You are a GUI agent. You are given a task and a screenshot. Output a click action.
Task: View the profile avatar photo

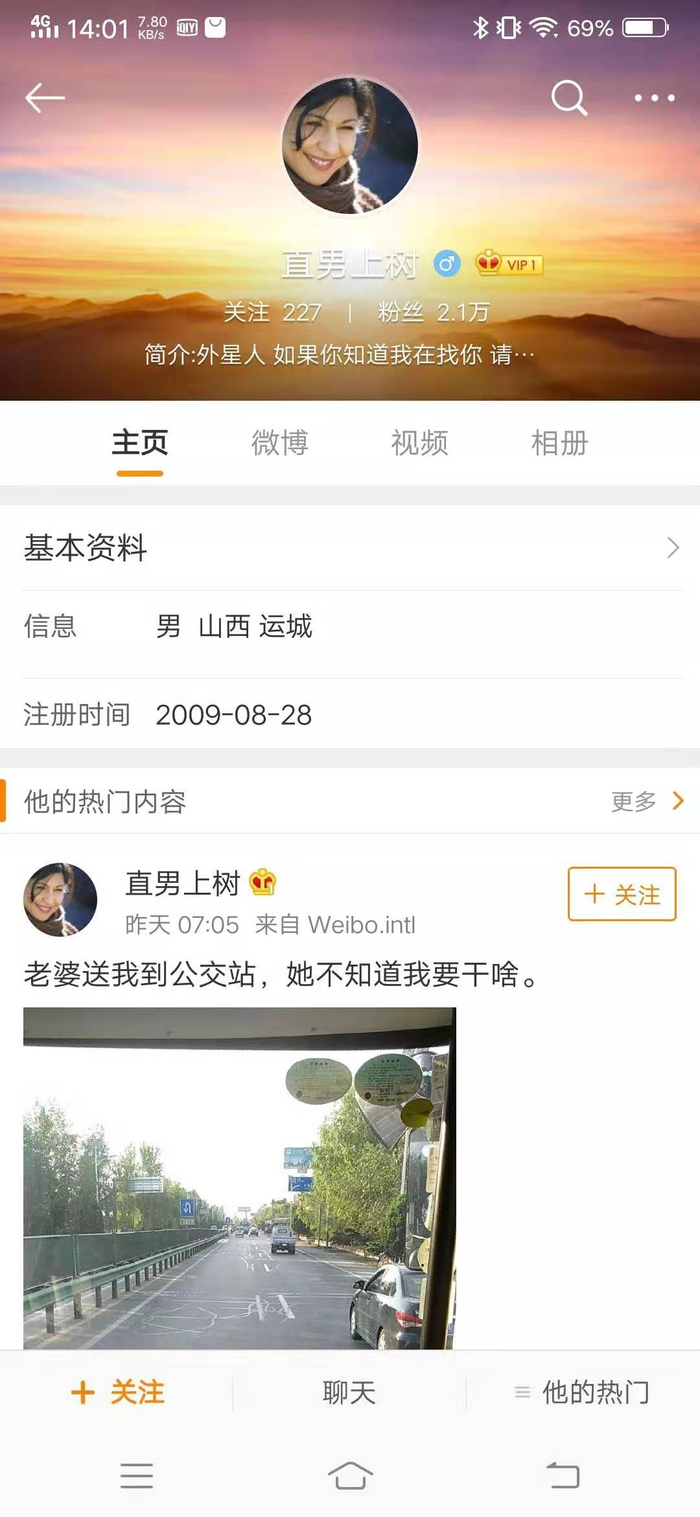coord(349,146)
